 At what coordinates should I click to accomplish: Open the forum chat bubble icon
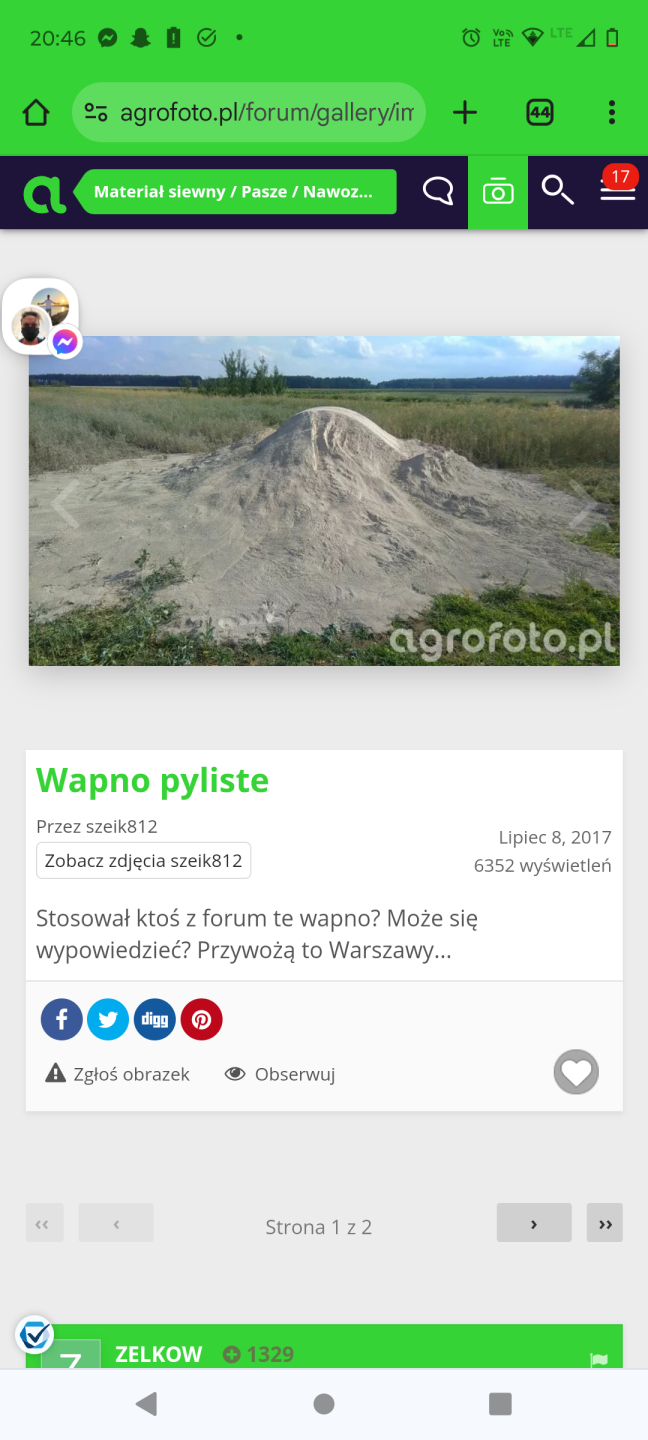click(438, 191)
